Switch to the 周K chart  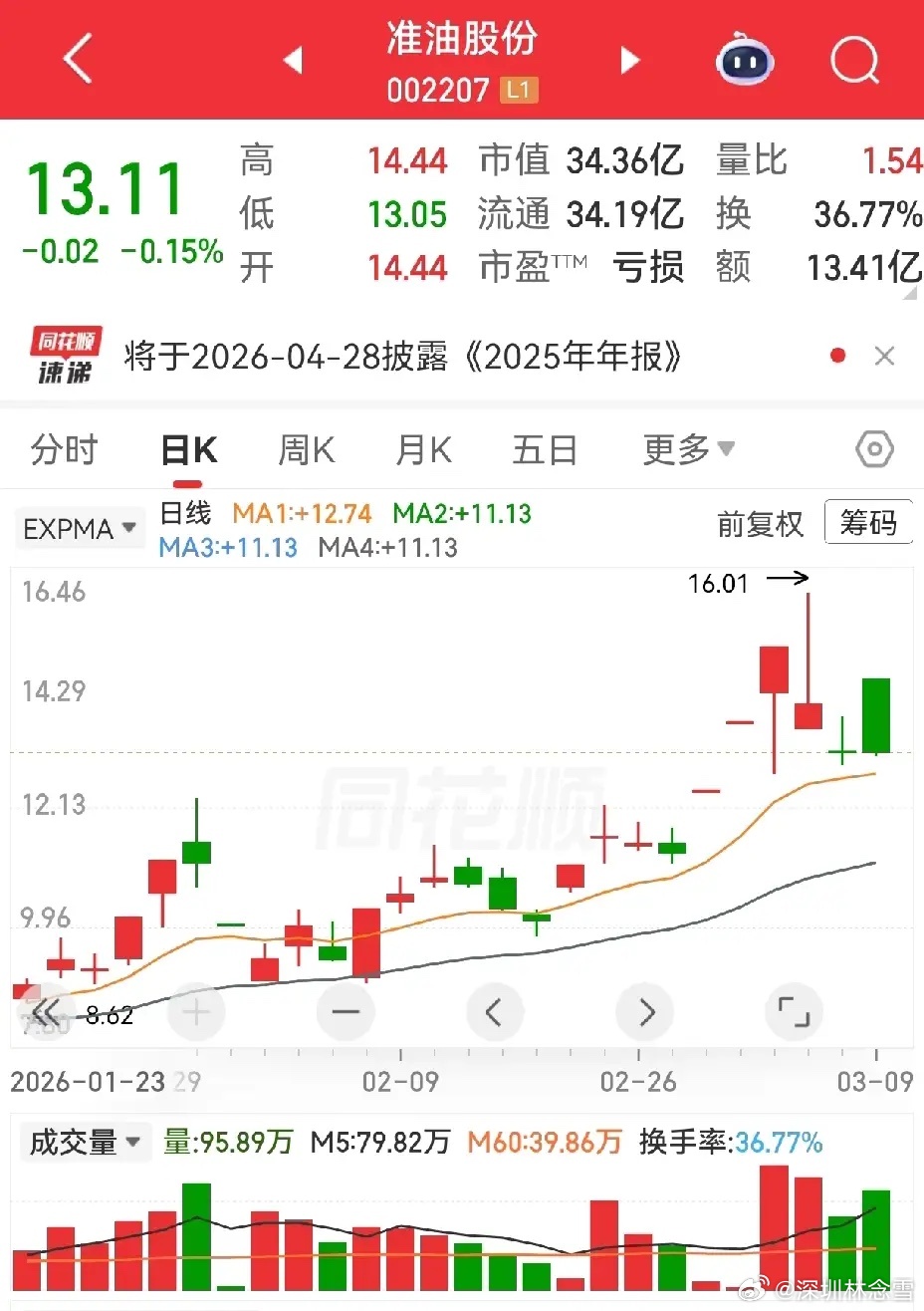click(307, 450)
